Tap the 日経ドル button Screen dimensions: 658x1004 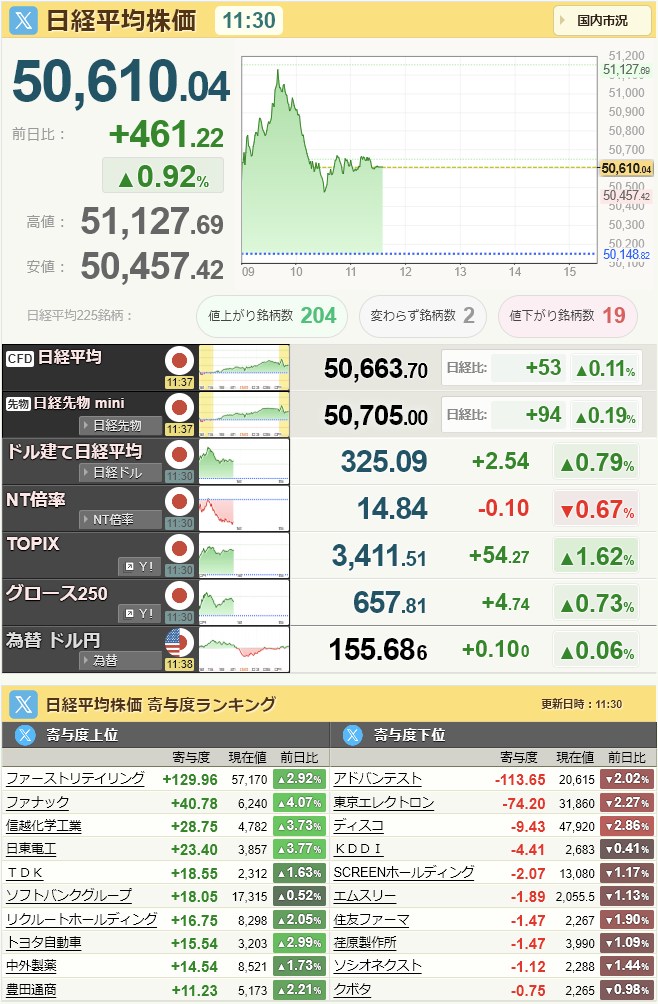[120, 472]
